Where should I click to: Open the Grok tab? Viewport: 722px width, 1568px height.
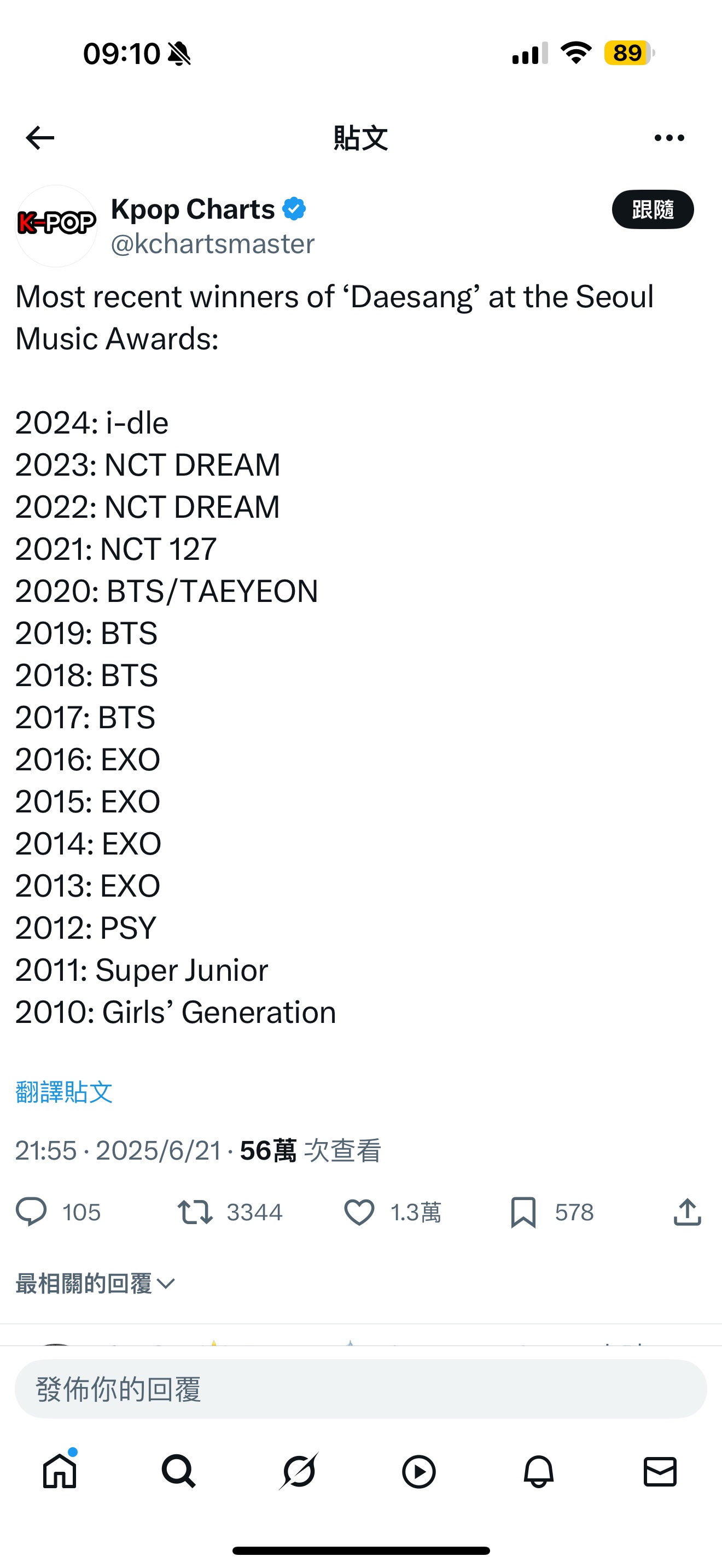point(299,1471)
